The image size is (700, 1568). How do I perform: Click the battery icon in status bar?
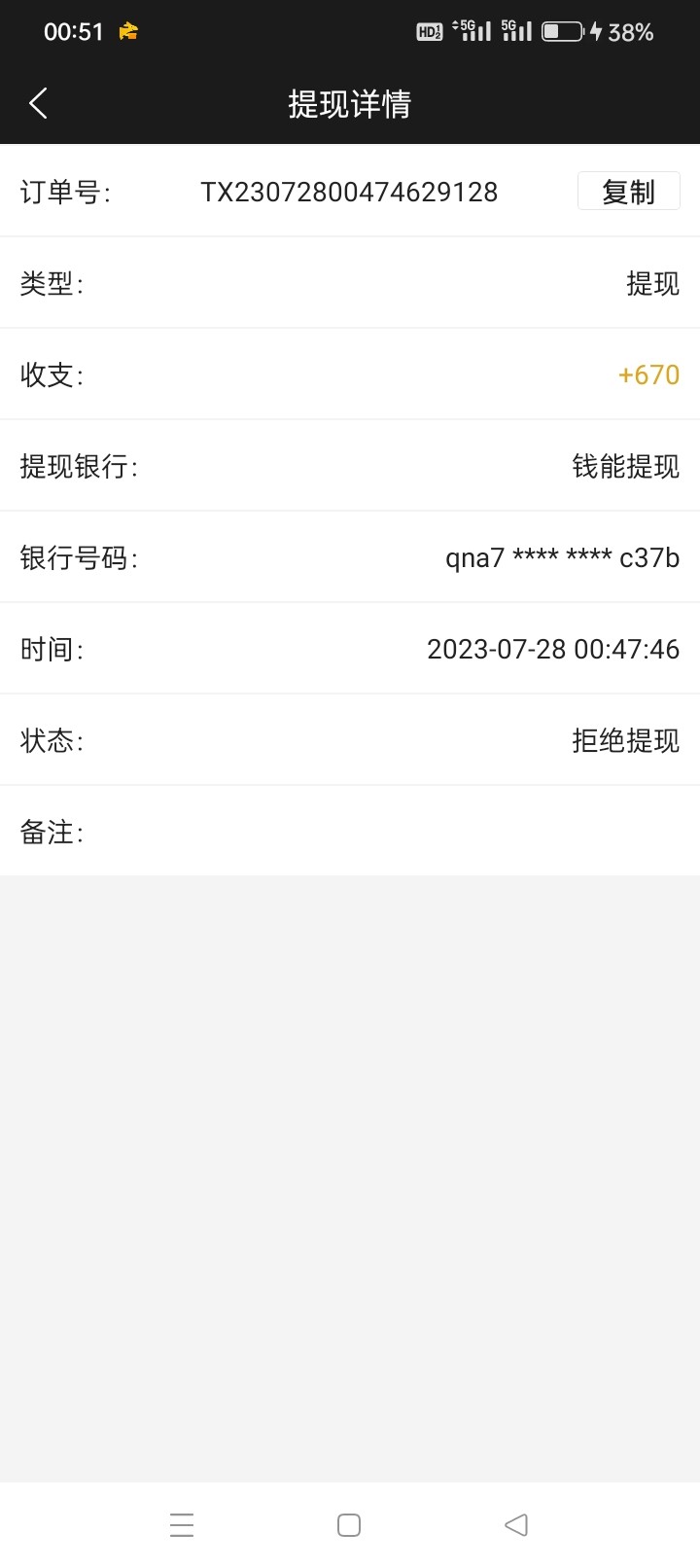(x=562, y=31)
